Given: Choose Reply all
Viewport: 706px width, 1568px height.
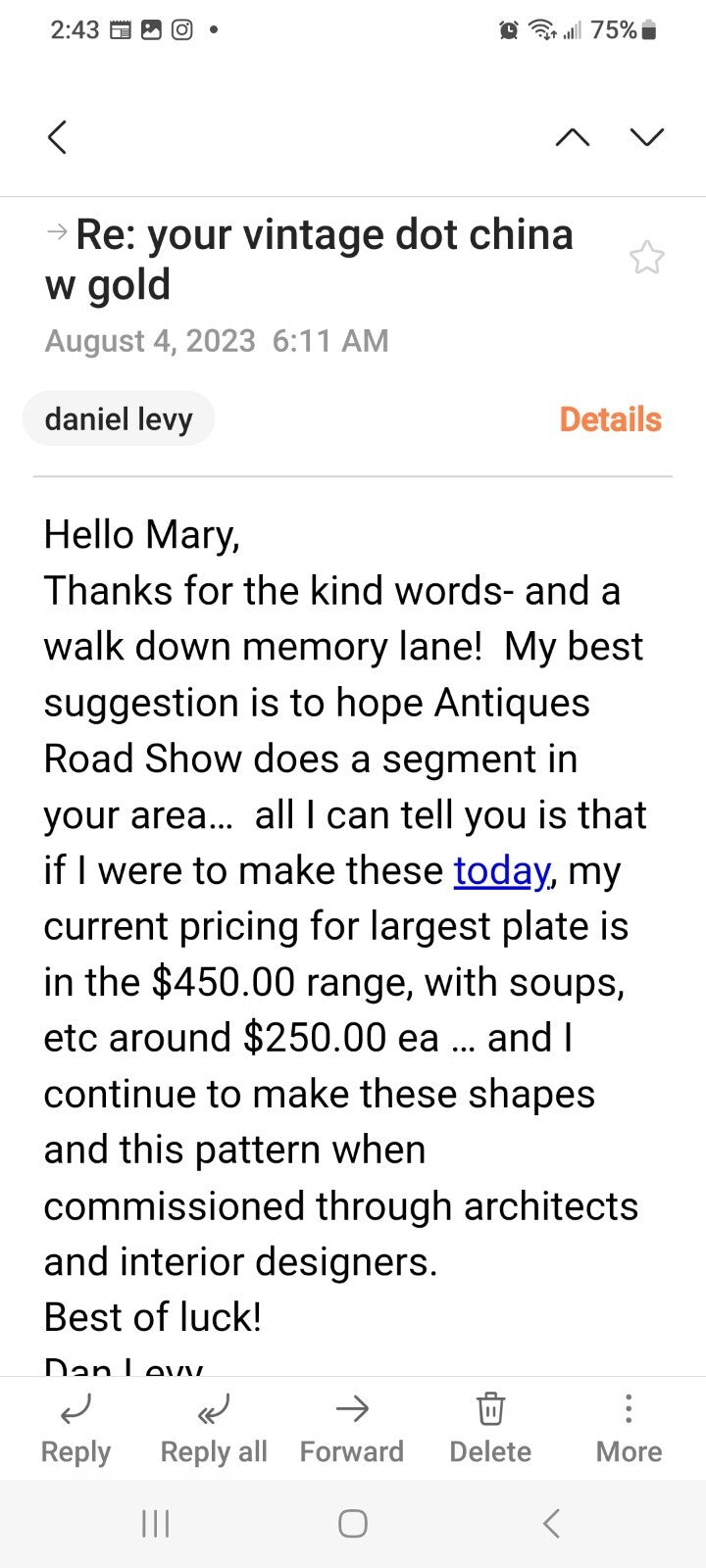Looking at the screenshot, I should click(x=214, y=1429).
